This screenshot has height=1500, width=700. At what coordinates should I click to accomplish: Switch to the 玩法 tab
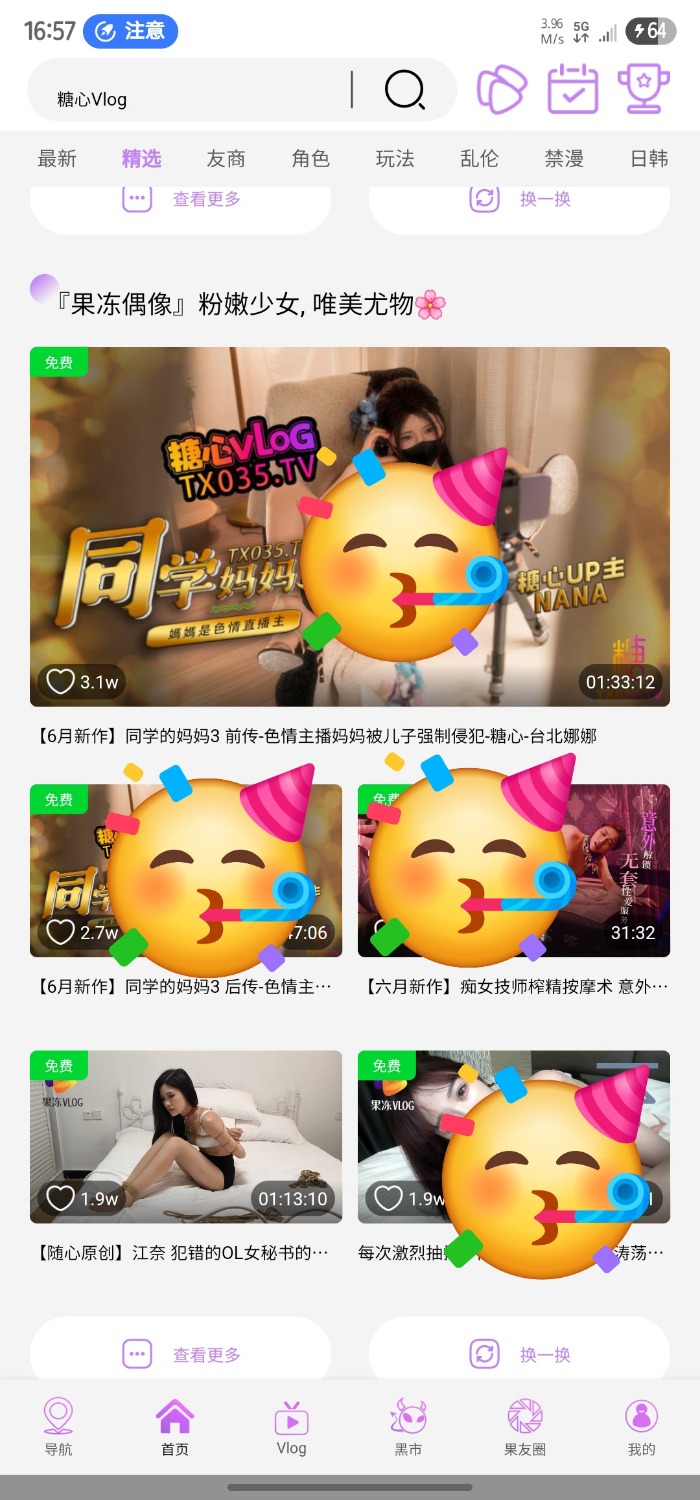pyautogui.click(x=395, y=158)
